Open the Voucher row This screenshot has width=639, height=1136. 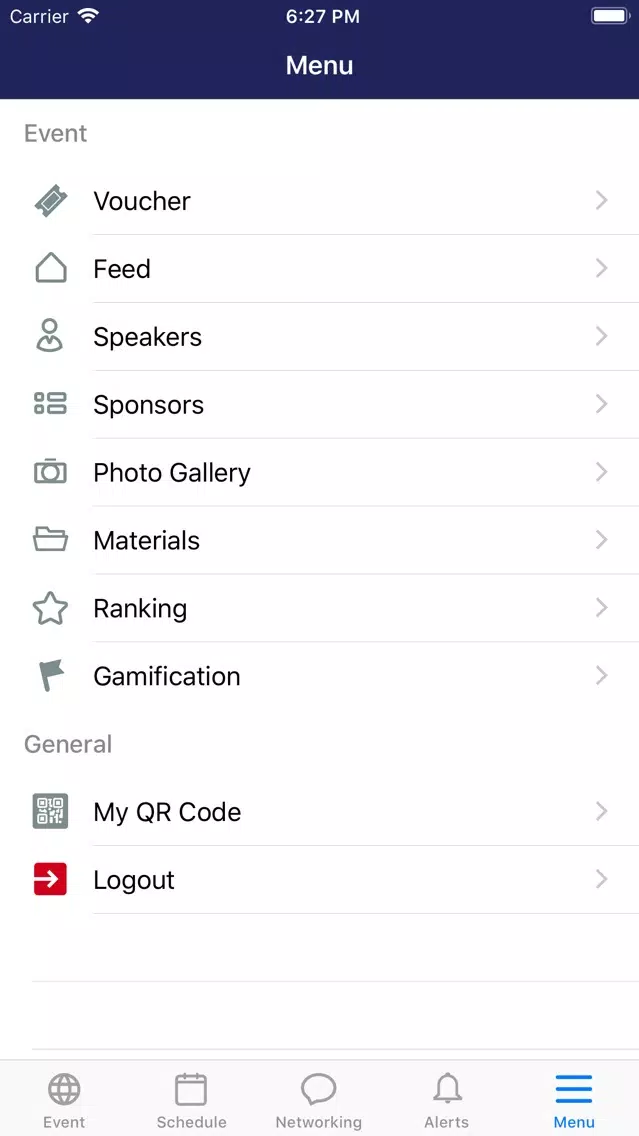coord(320,201)
